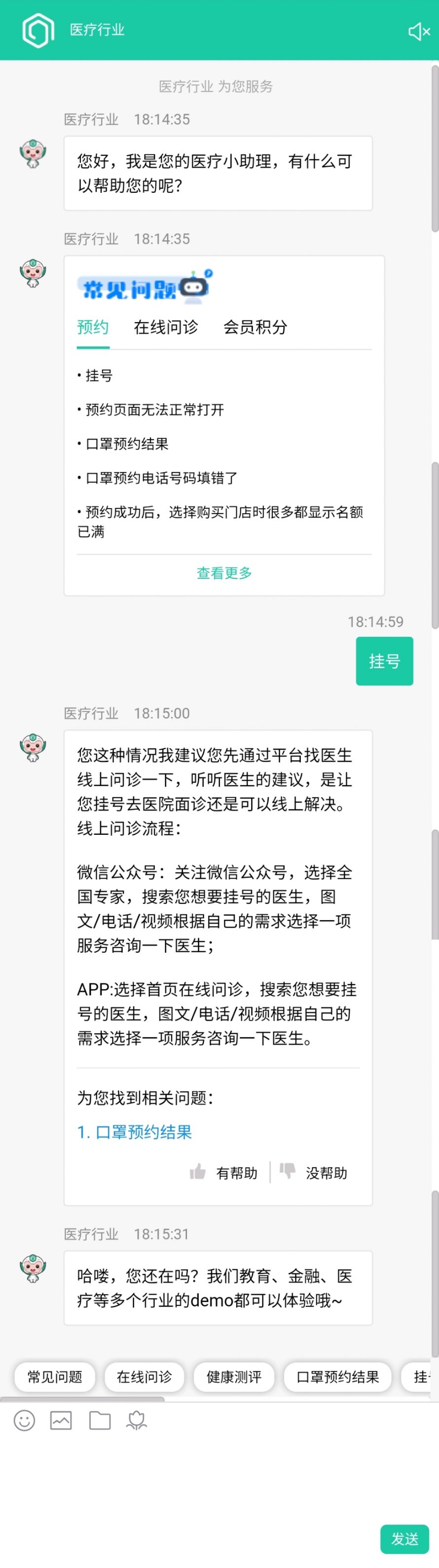This screenshot has width=439, height=1568.
Task: Select the 预约 tab
Action: tap(93, 328)
